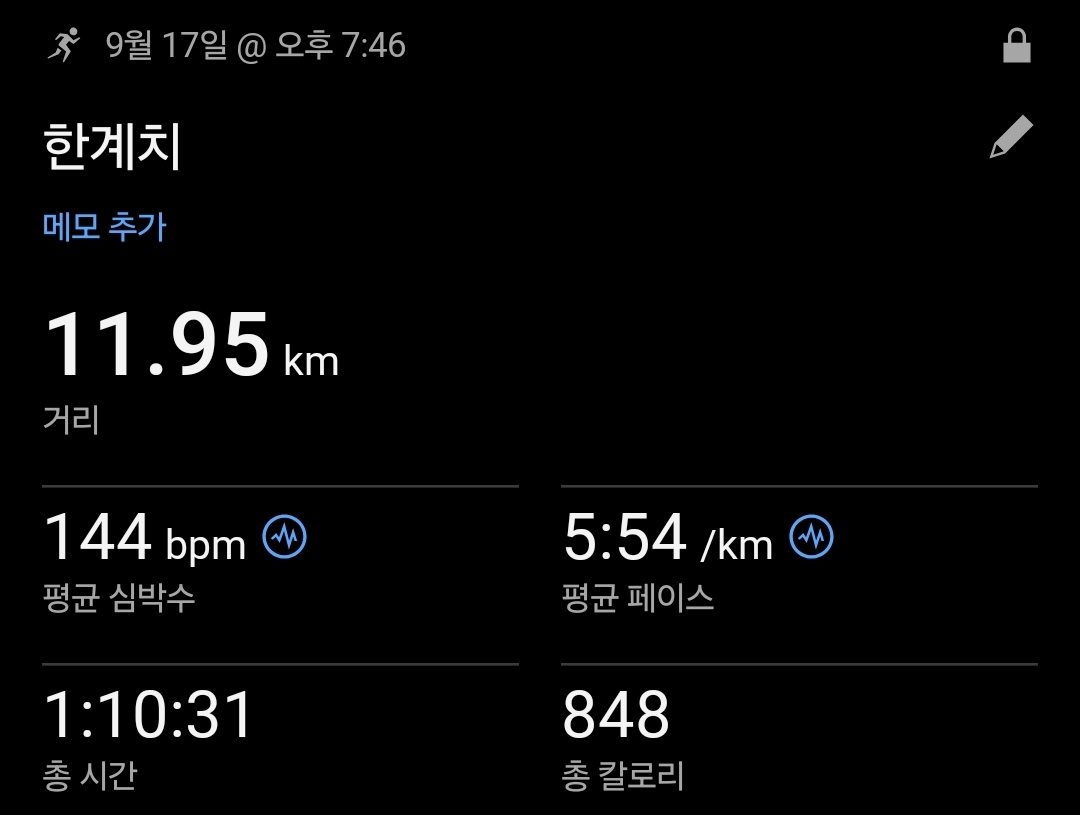Open heart rate insight icon beside 144 bpm
This screenshot has width=1080, height=815.
284,538
